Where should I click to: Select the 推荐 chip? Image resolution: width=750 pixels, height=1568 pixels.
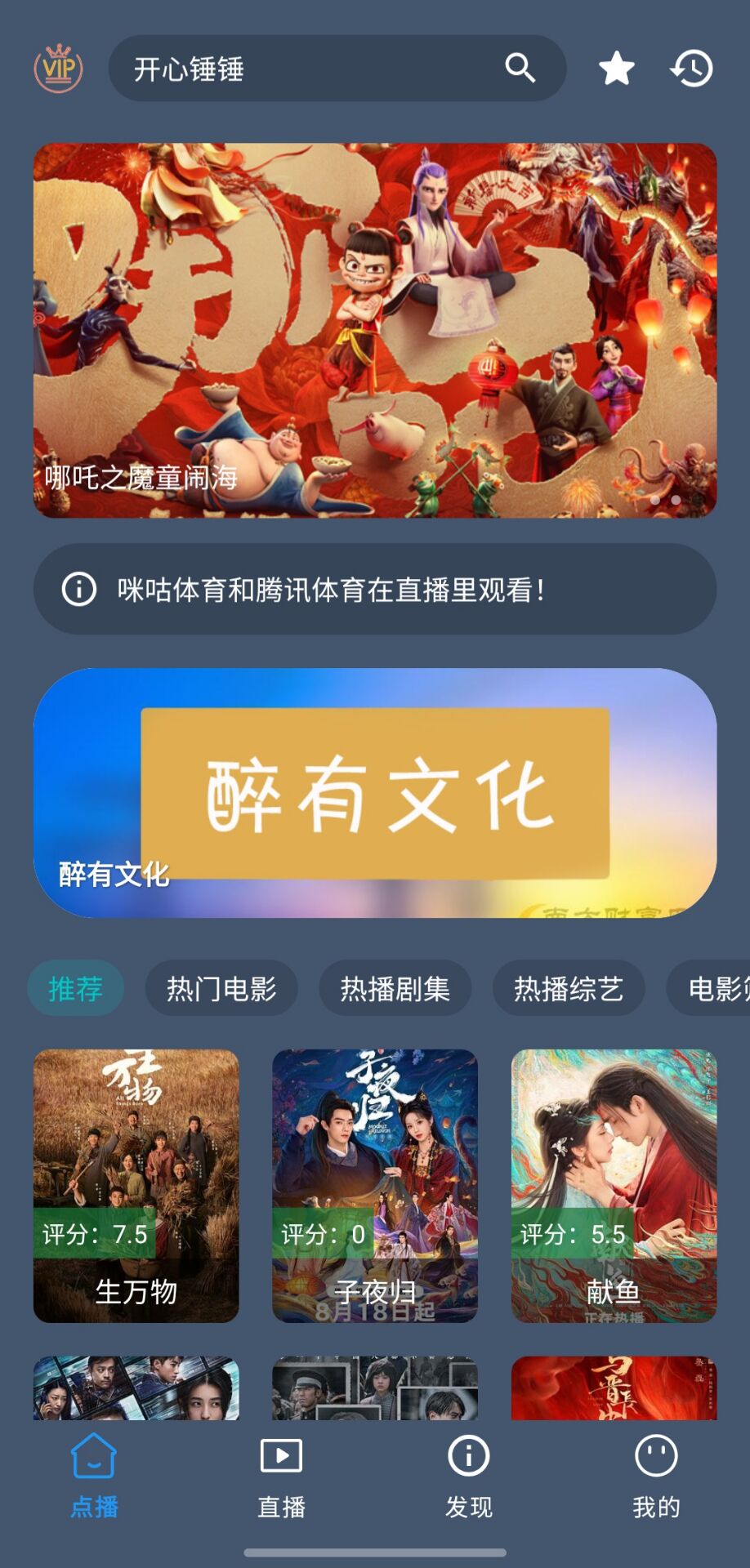click(x=75, y=988)
